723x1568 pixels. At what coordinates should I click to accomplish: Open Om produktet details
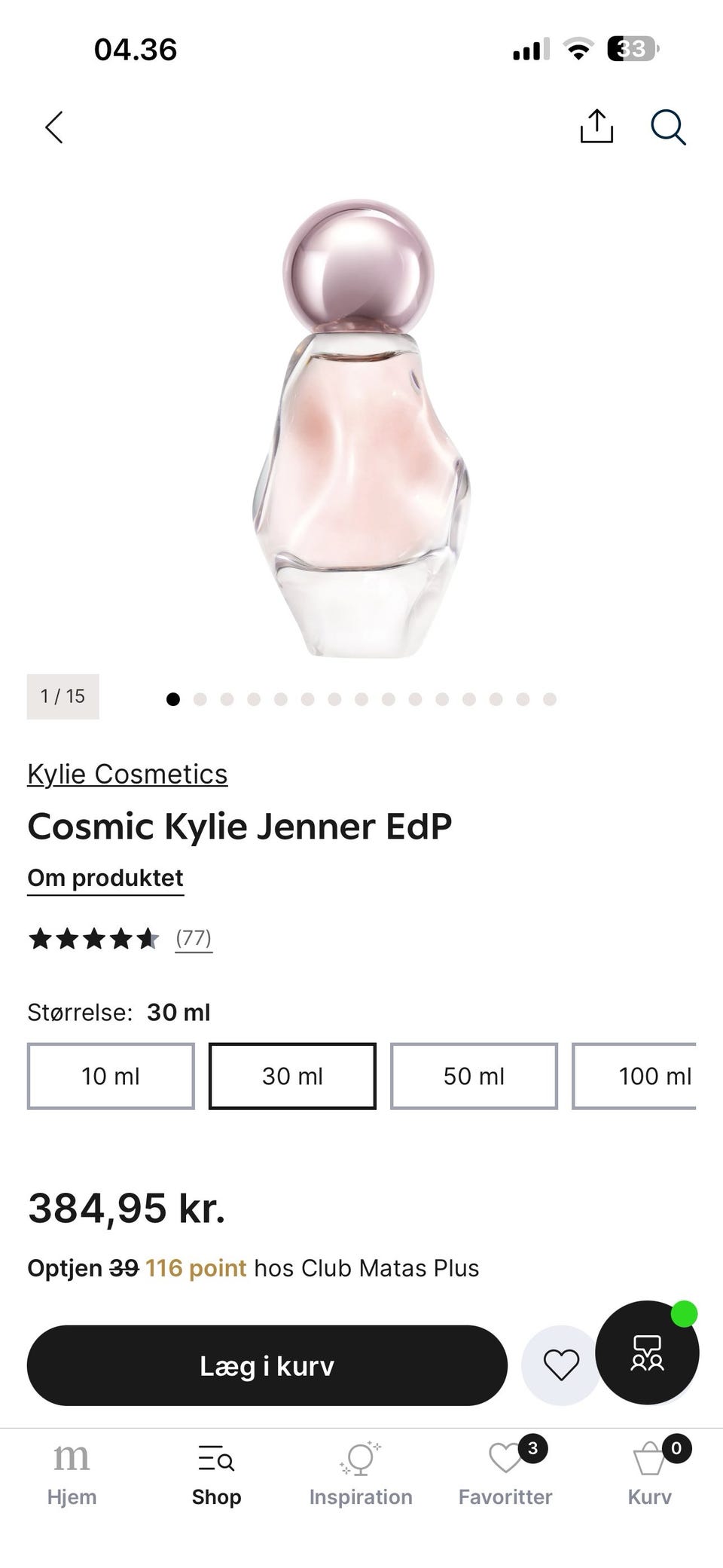click(105, 878)
